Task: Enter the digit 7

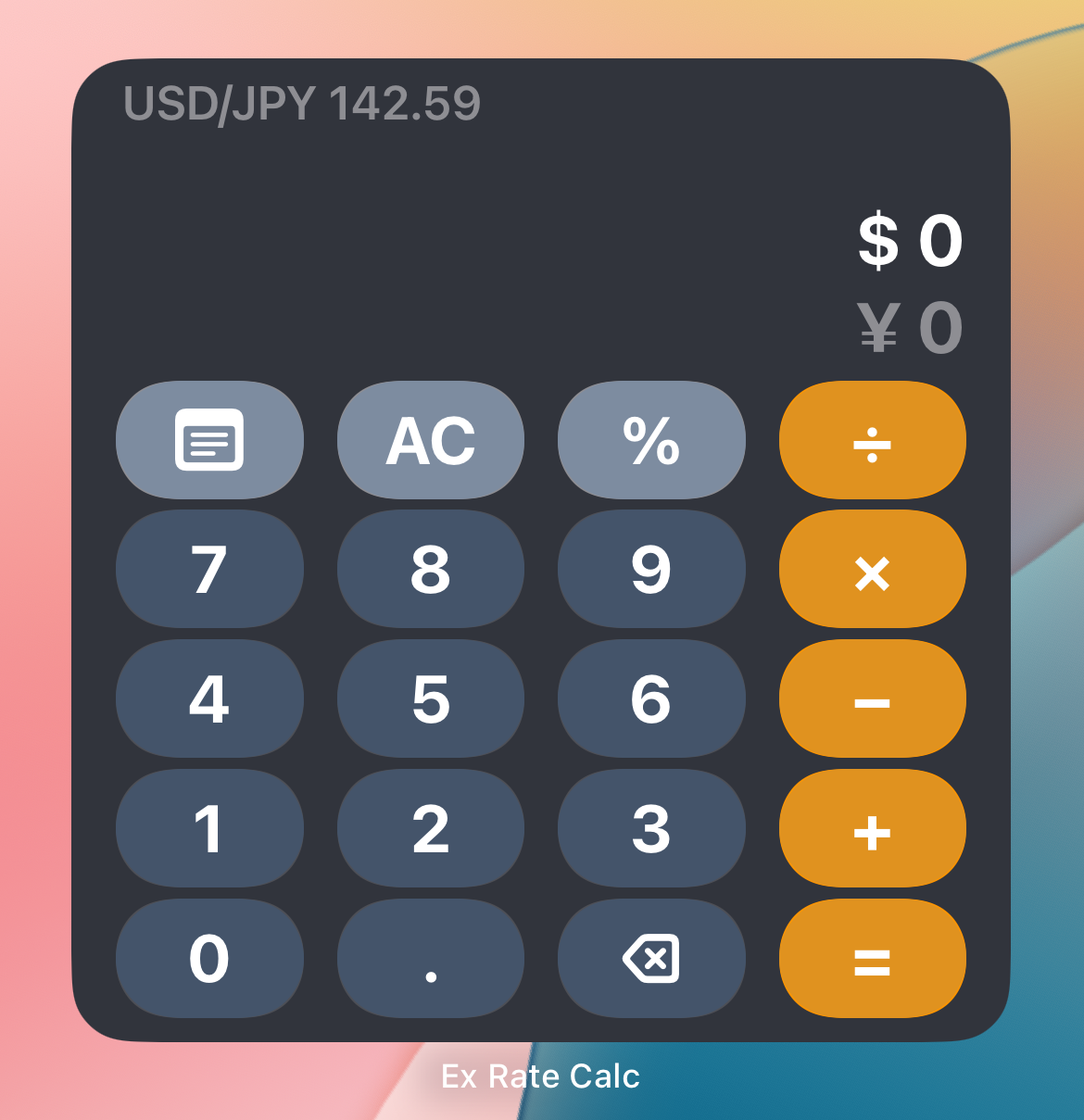Action: pyautogui.click(x=209, y=569)
